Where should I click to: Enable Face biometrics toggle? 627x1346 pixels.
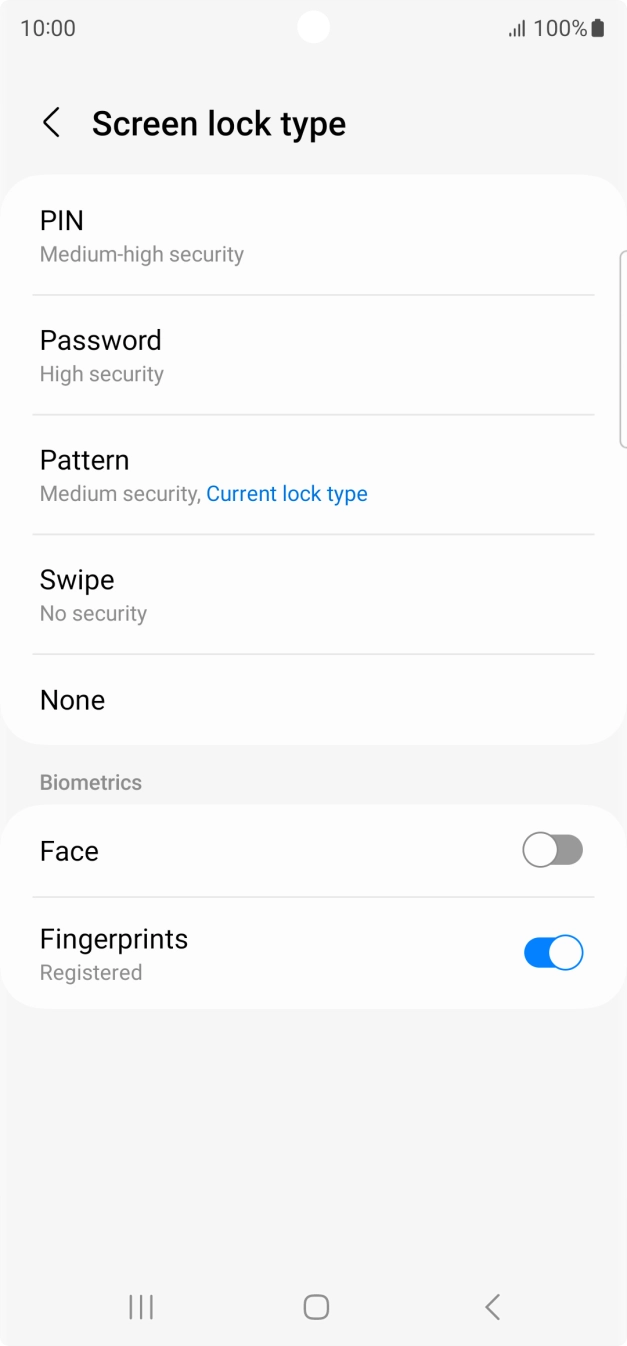pyautogui.click(x=553, y=851)
